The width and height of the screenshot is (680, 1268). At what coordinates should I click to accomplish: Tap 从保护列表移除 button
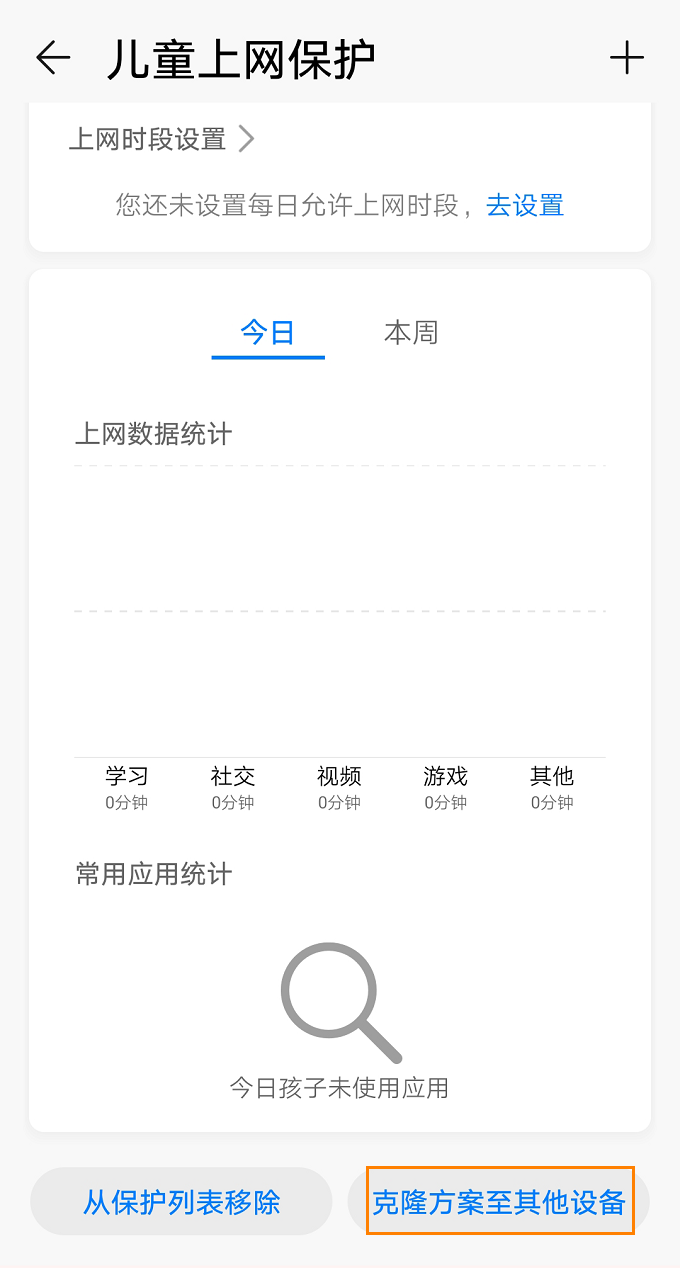pos(181,1201)
